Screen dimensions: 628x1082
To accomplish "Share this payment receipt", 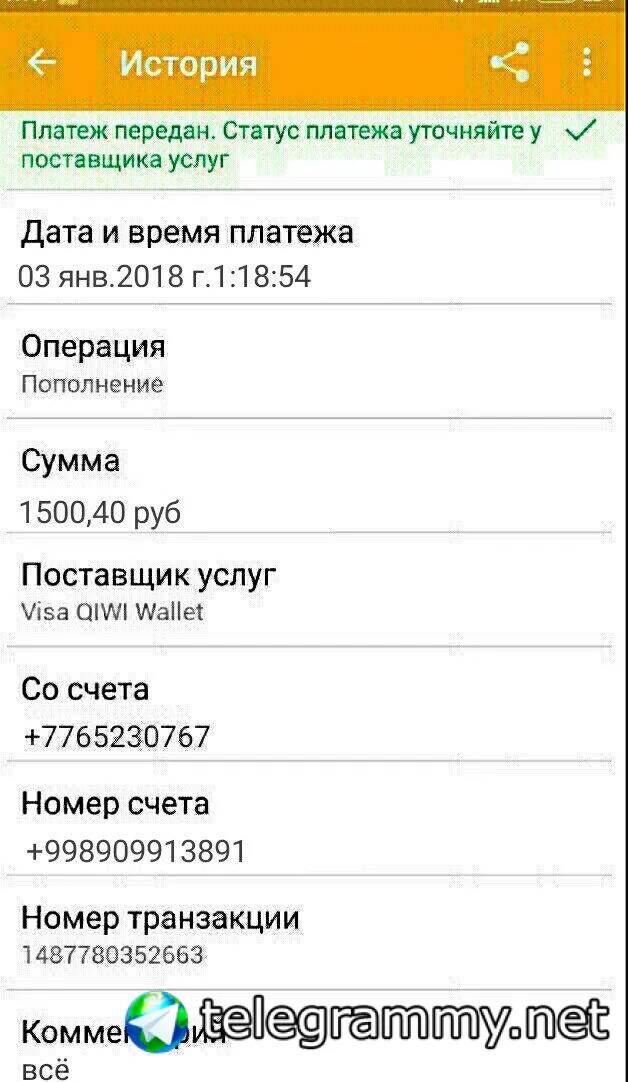I will point(509,63).
